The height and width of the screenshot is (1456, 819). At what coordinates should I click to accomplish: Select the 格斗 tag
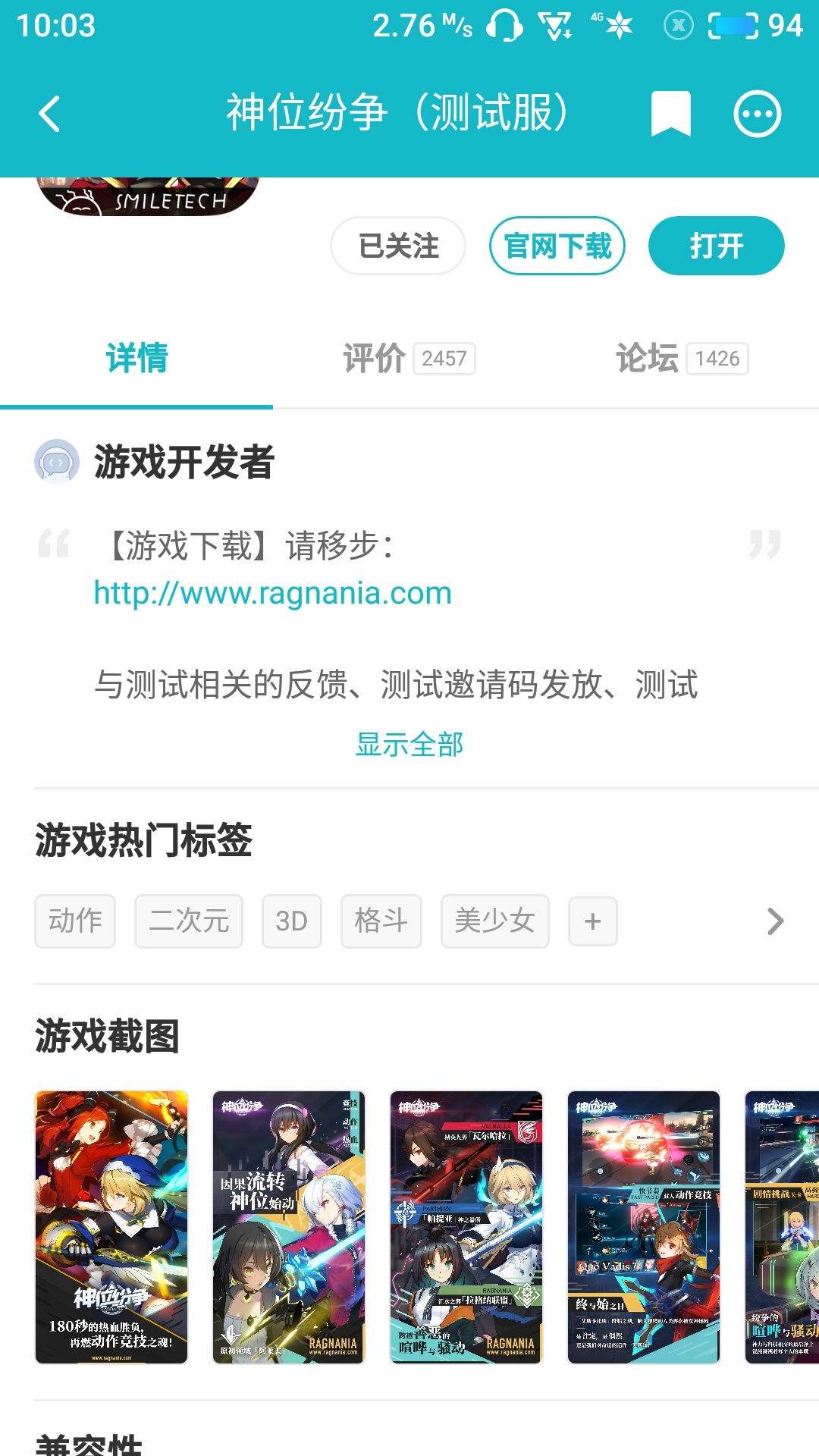tap(381, 921)
